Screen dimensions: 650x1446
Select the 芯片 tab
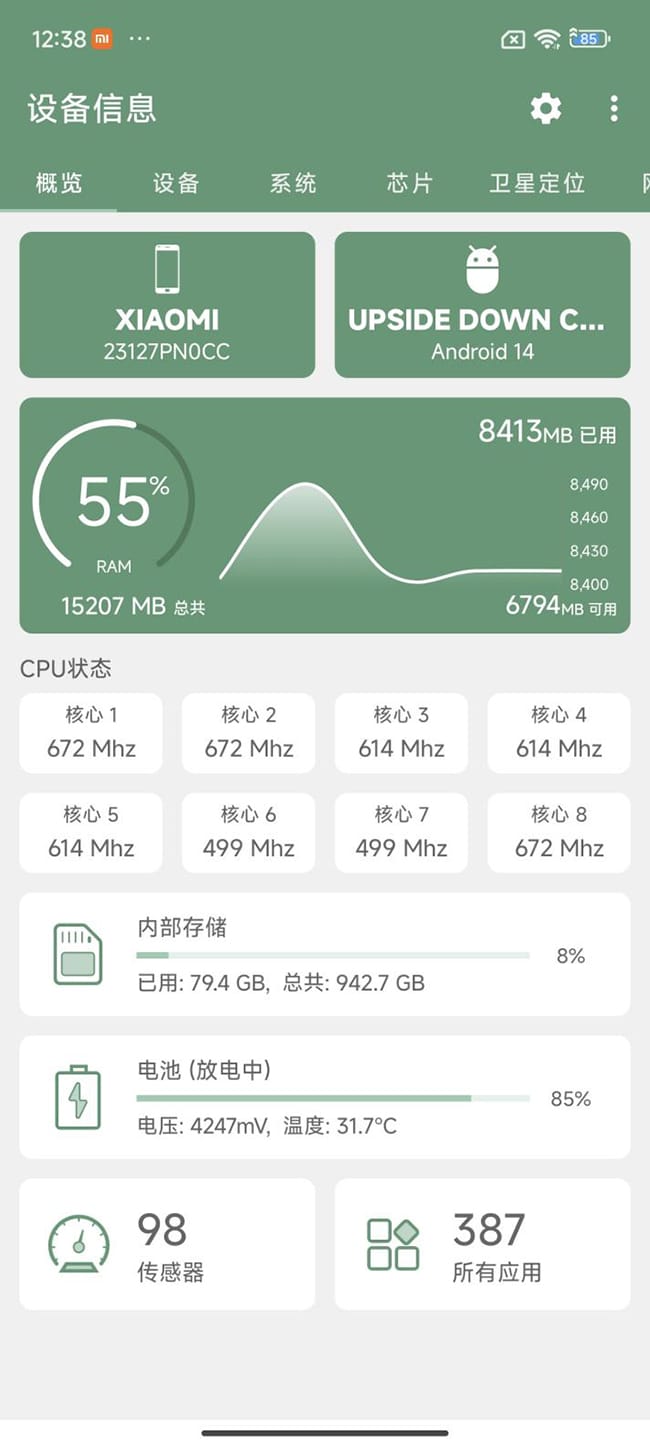410,183
